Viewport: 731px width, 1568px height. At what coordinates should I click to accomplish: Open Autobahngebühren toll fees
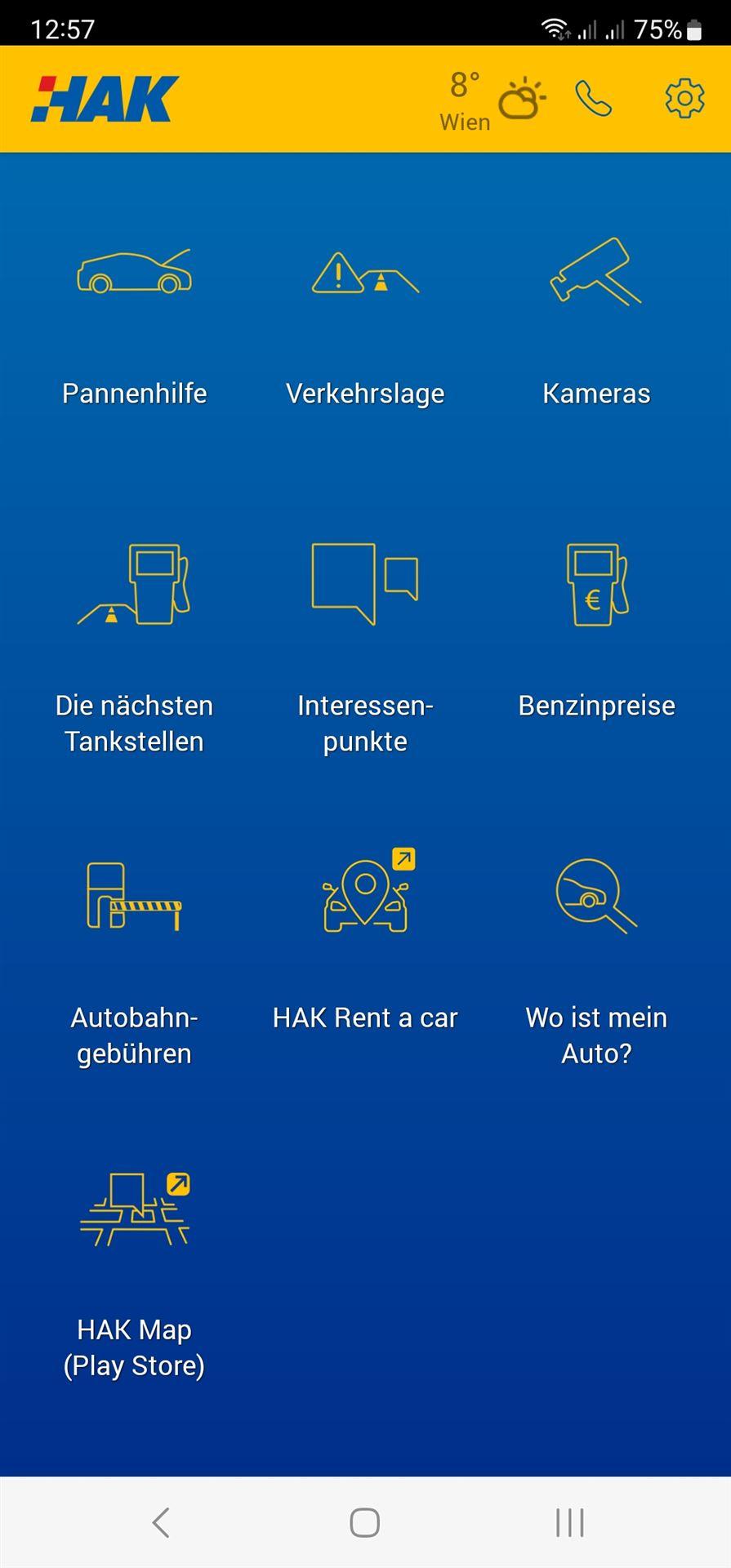pyautogui.click(x=135, y=955)
